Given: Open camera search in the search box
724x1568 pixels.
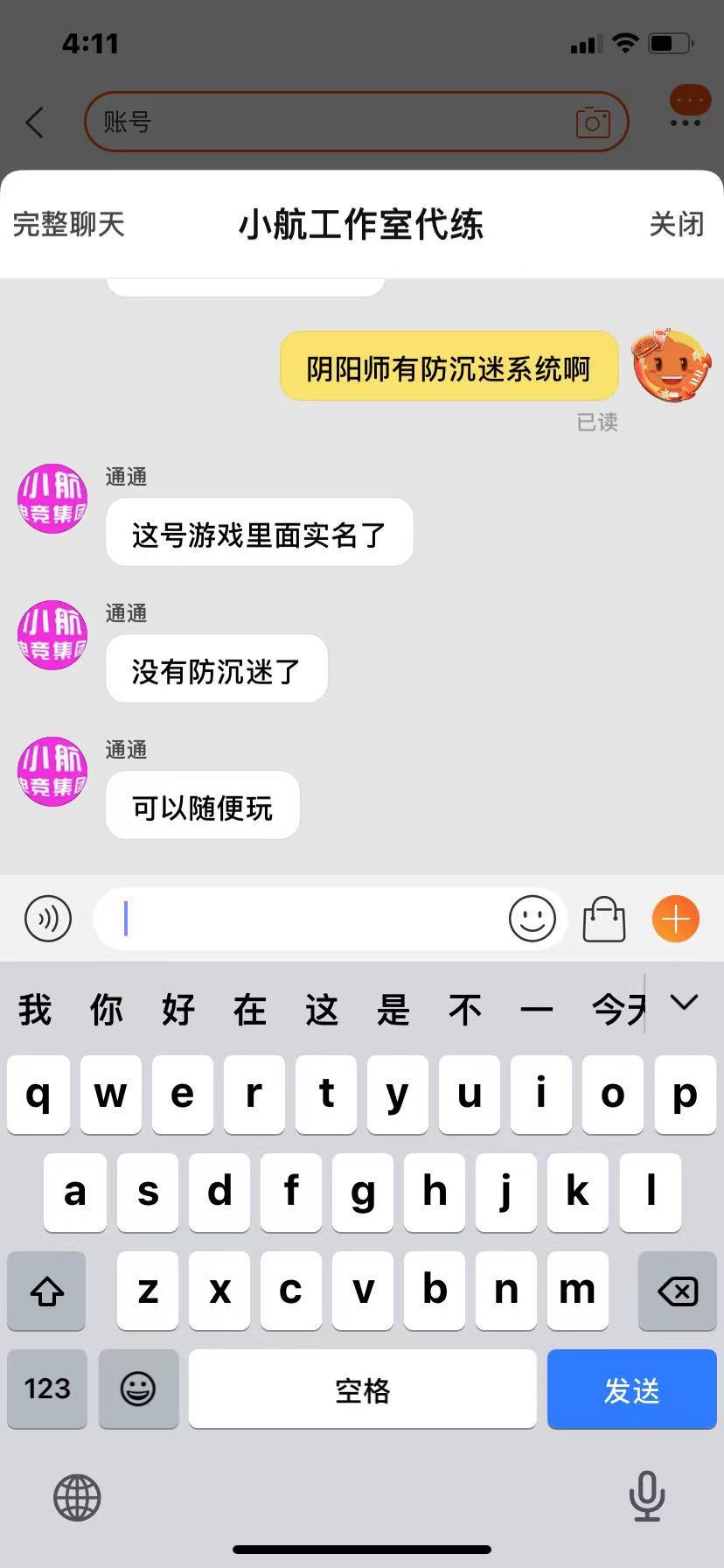Looking at the screenshot, I should pyautogui.click(x=593, y=122).
